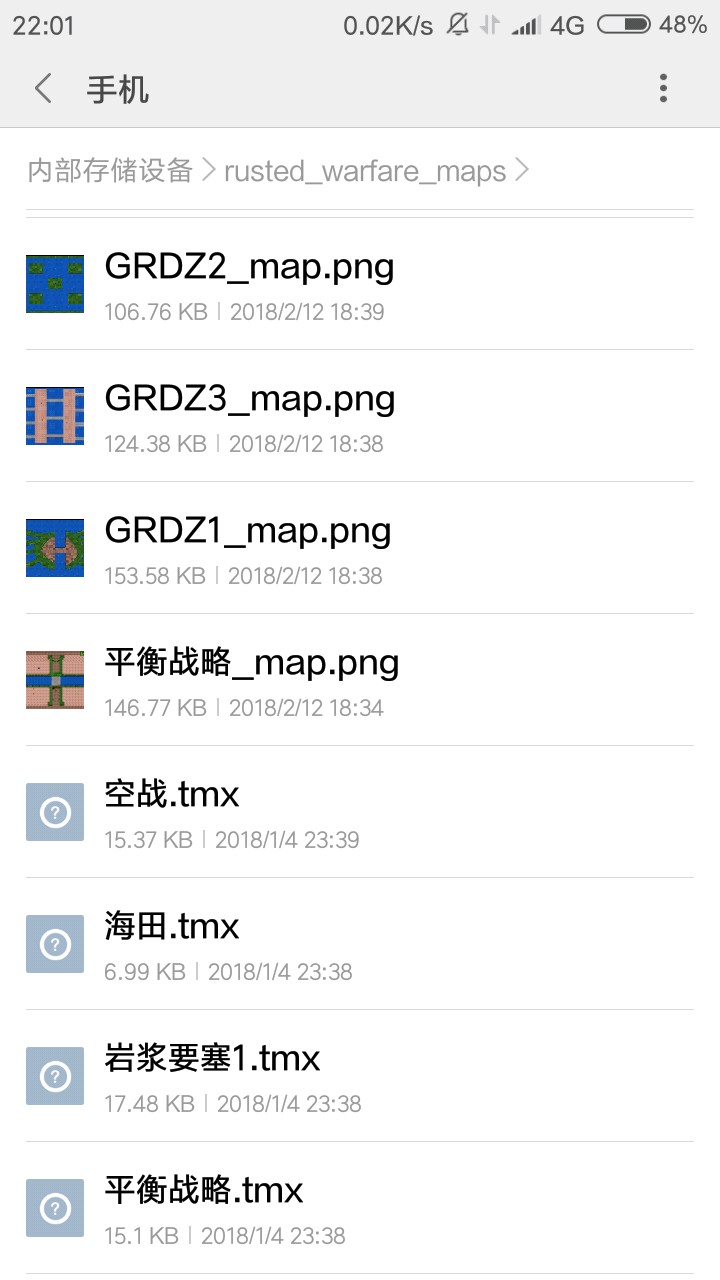720x1280 pixels.
Task: Jump to 内部存储设备 in the breadcrumb
Action: [110, 171]
